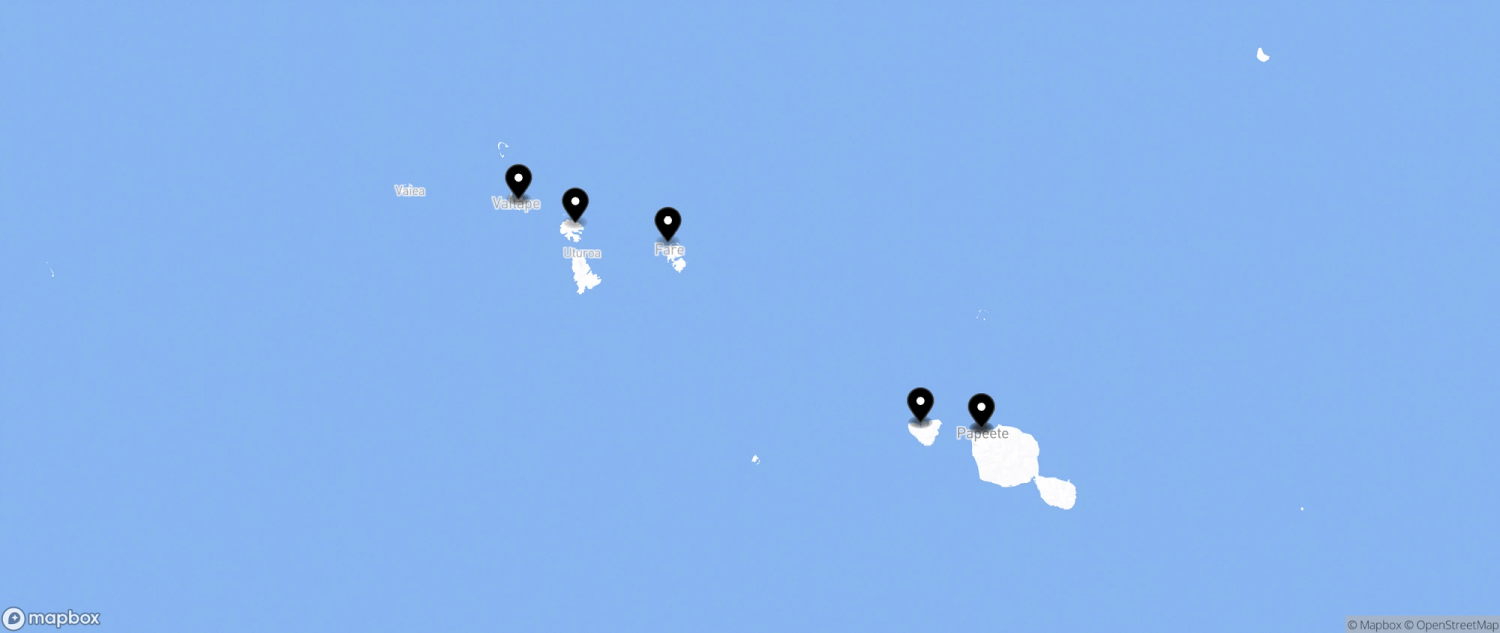1500x633 pixels.
Task: Tap the marker on the island west of Papeete
Action: [x=920, y=404]
